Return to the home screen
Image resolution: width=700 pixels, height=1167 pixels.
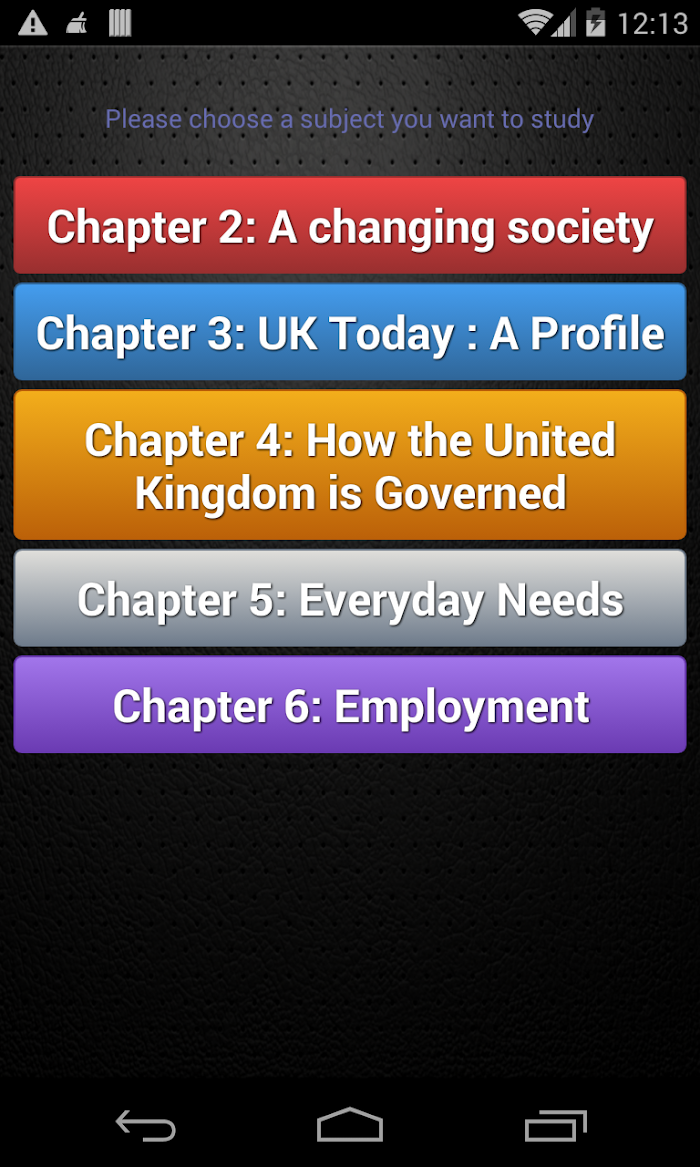tap(350, 1126)
